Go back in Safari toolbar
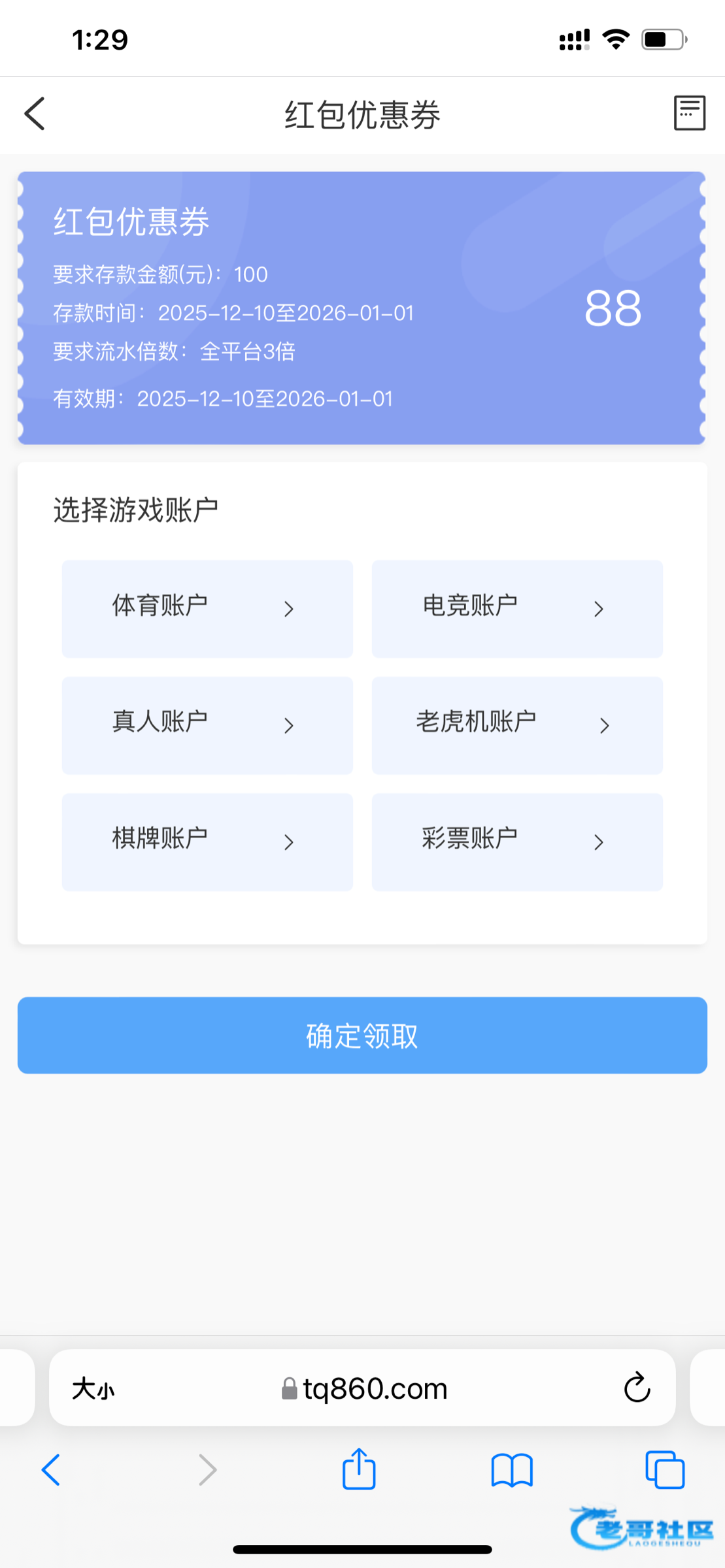 pyautogui.click(x=51, y=1470)
